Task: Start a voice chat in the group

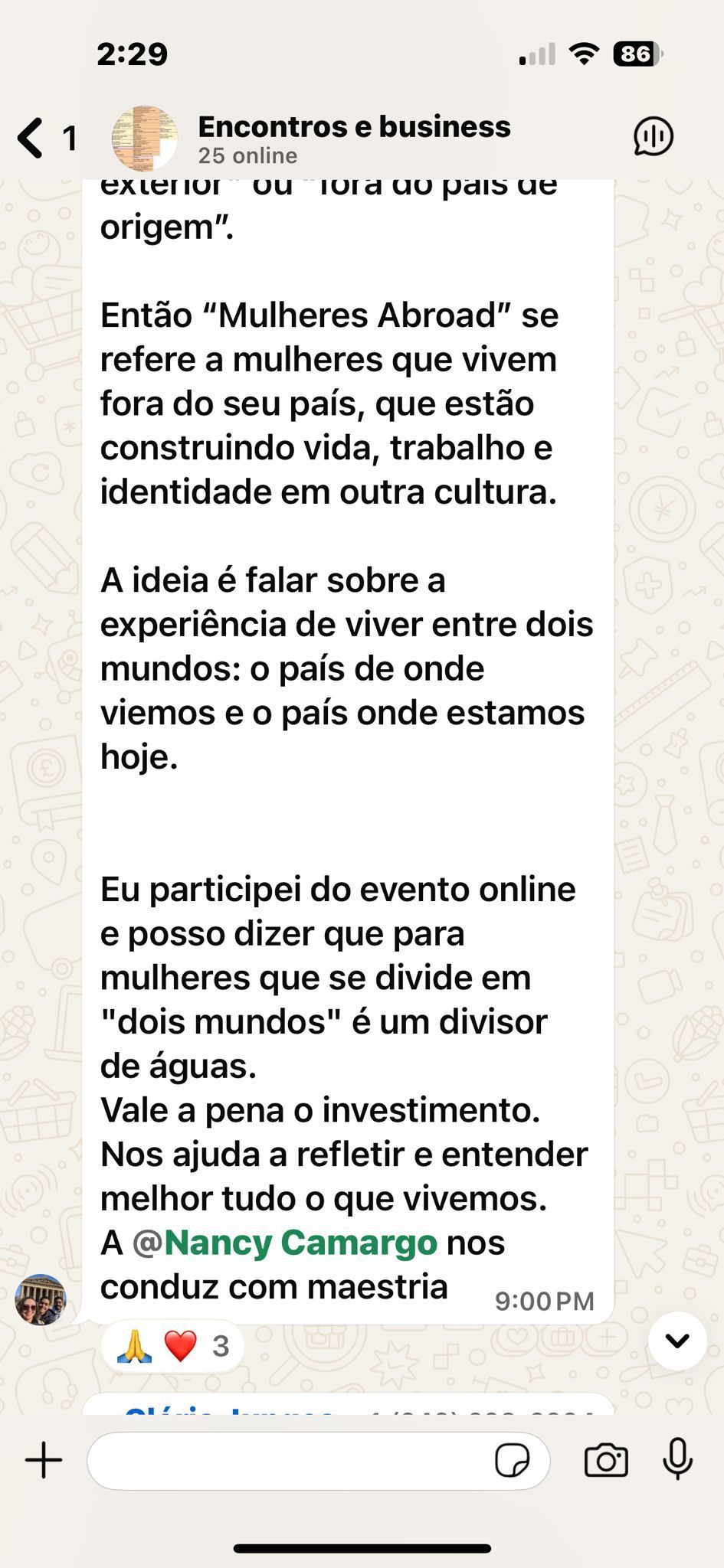Action: [x=653, y=137]
